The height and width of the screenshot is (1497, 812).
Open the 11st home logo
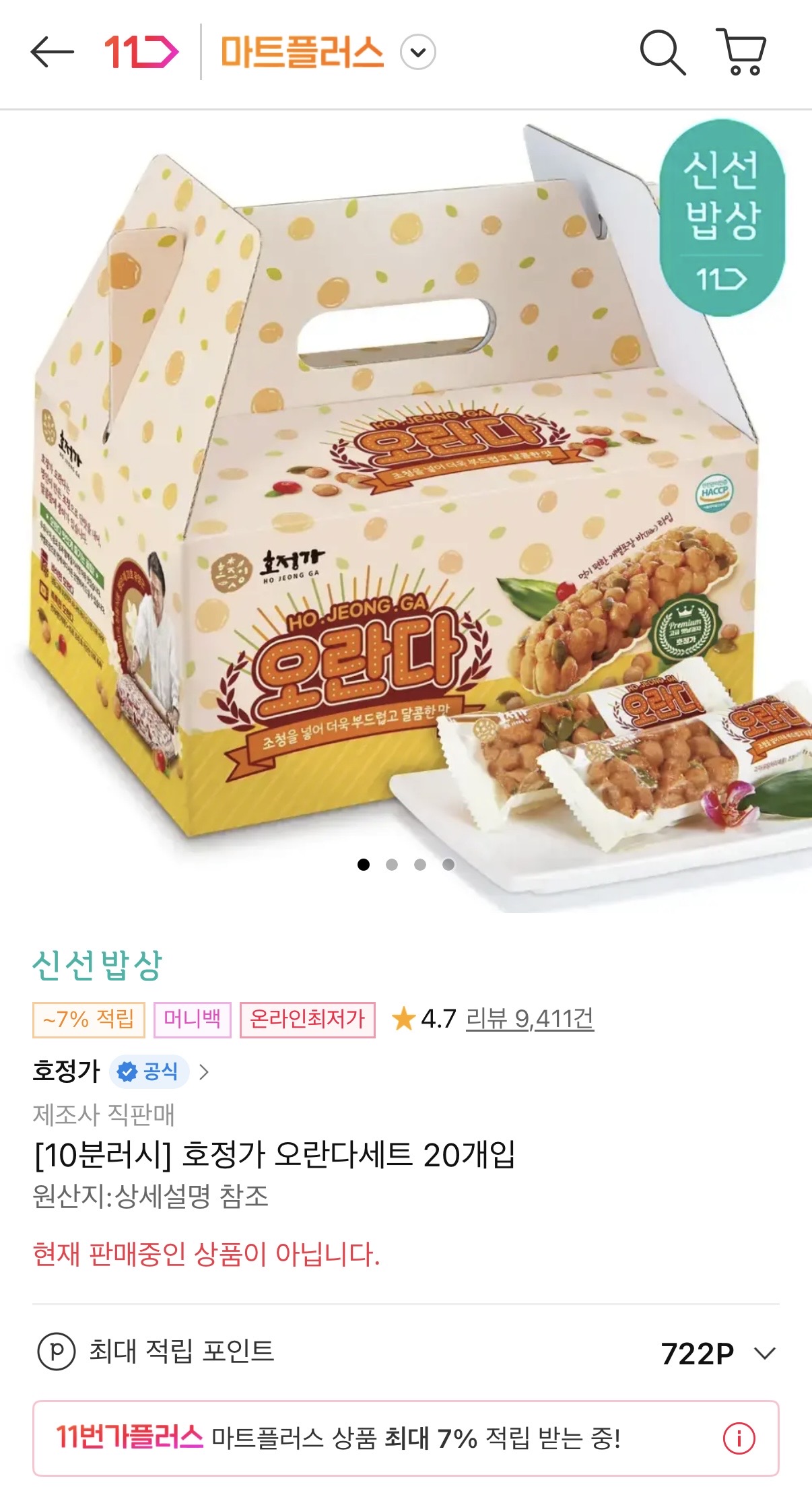[141, 52]
